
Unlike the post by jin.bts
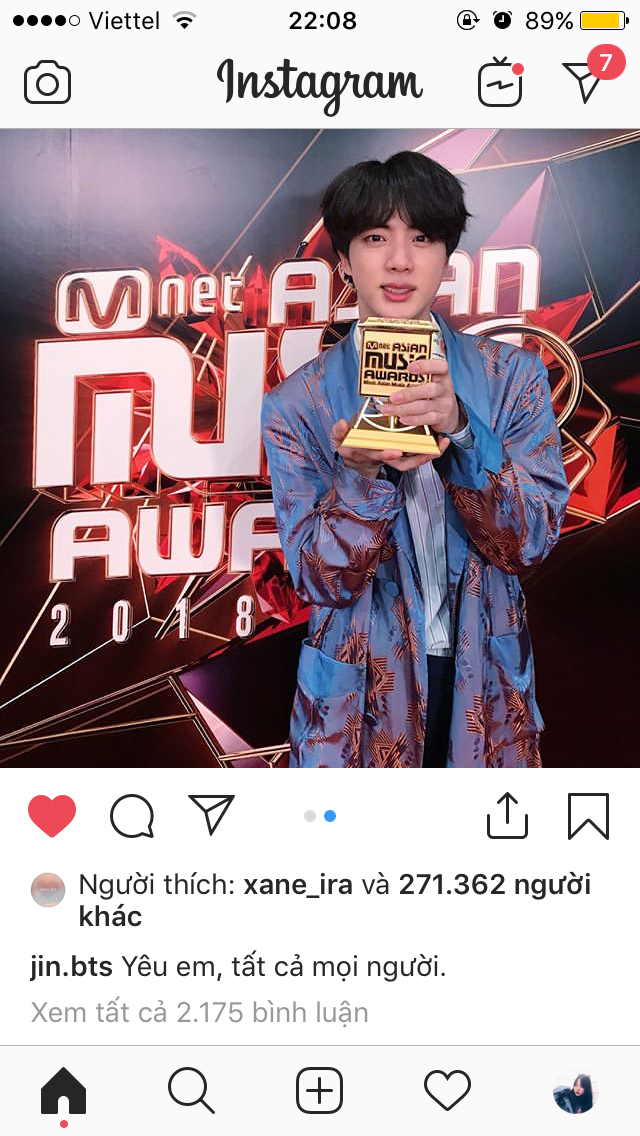click(x=52, y=815)
